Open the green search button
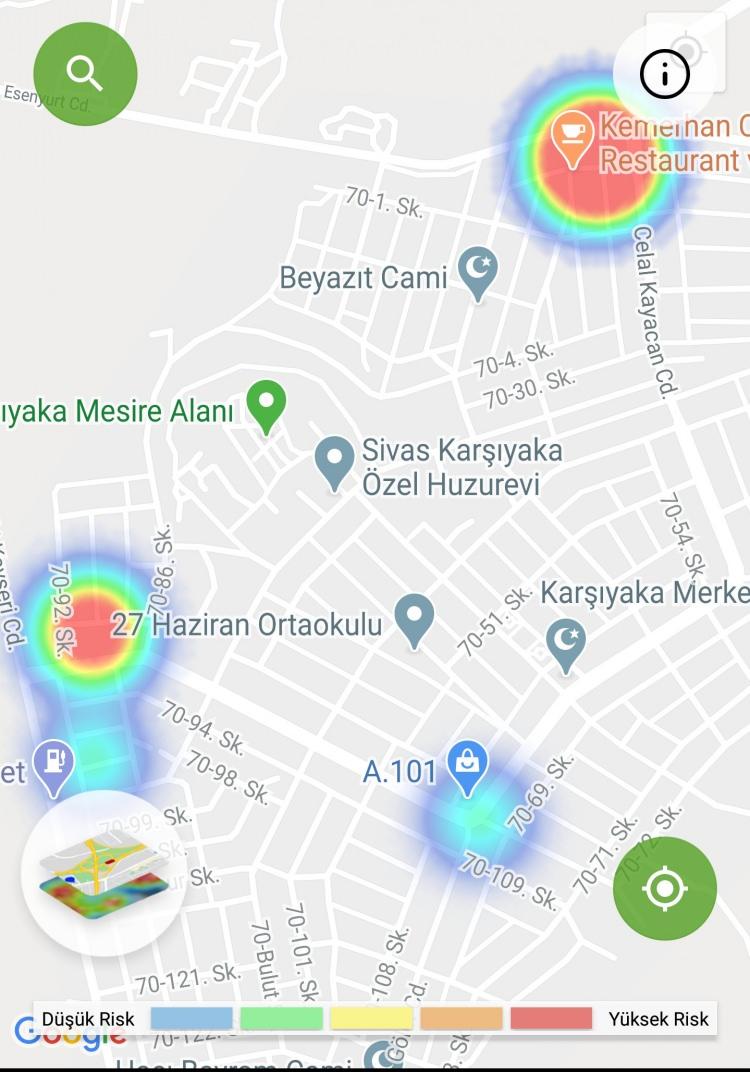The width and height of the screenshot is (750, 1072). (x=85, y=73)
